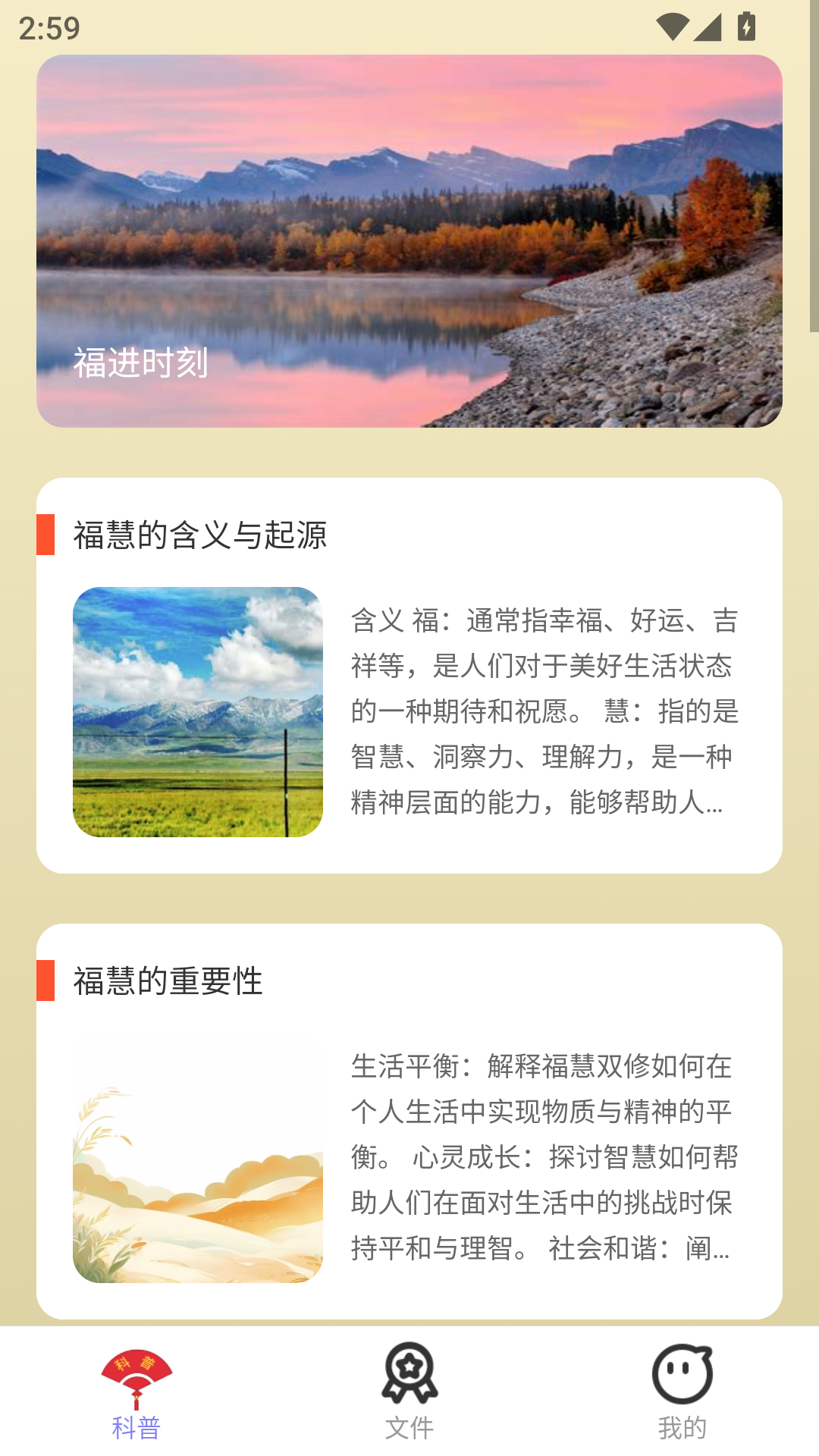
Task: Tap the 2:59 clock in status bar
Action: coord(48,27)
